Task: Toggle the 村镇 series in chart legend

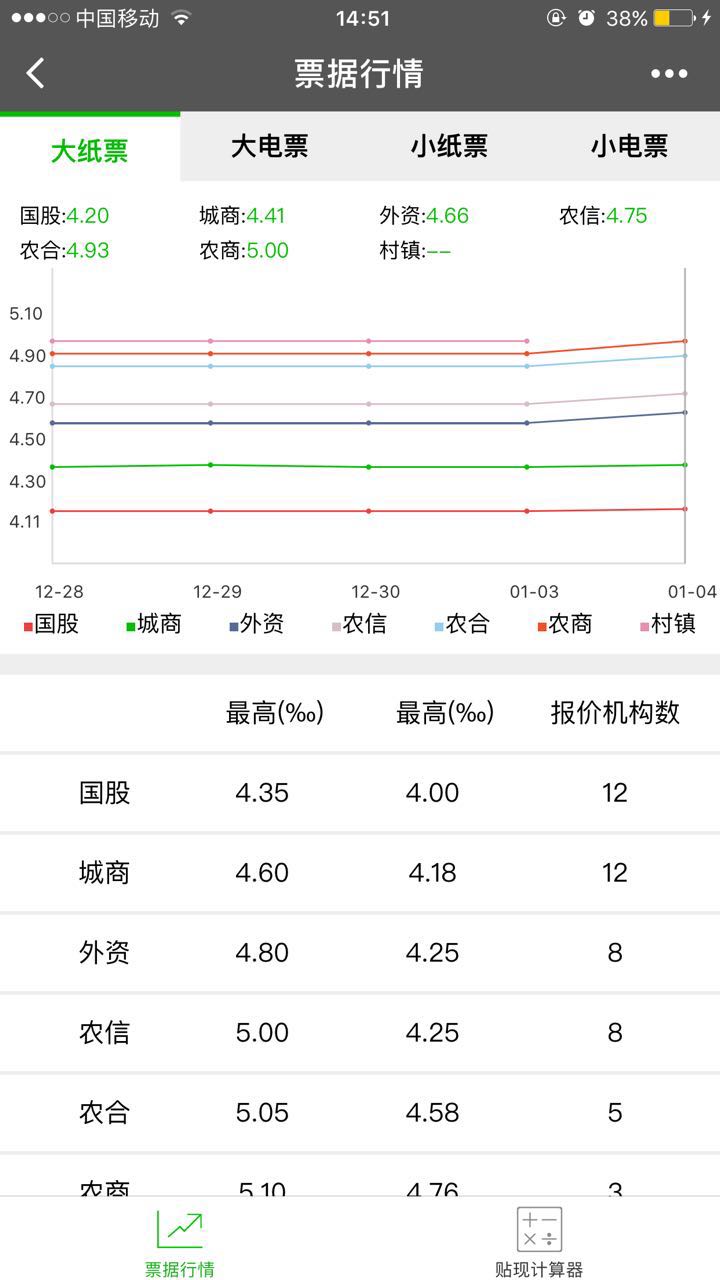Action: [668, 624]
